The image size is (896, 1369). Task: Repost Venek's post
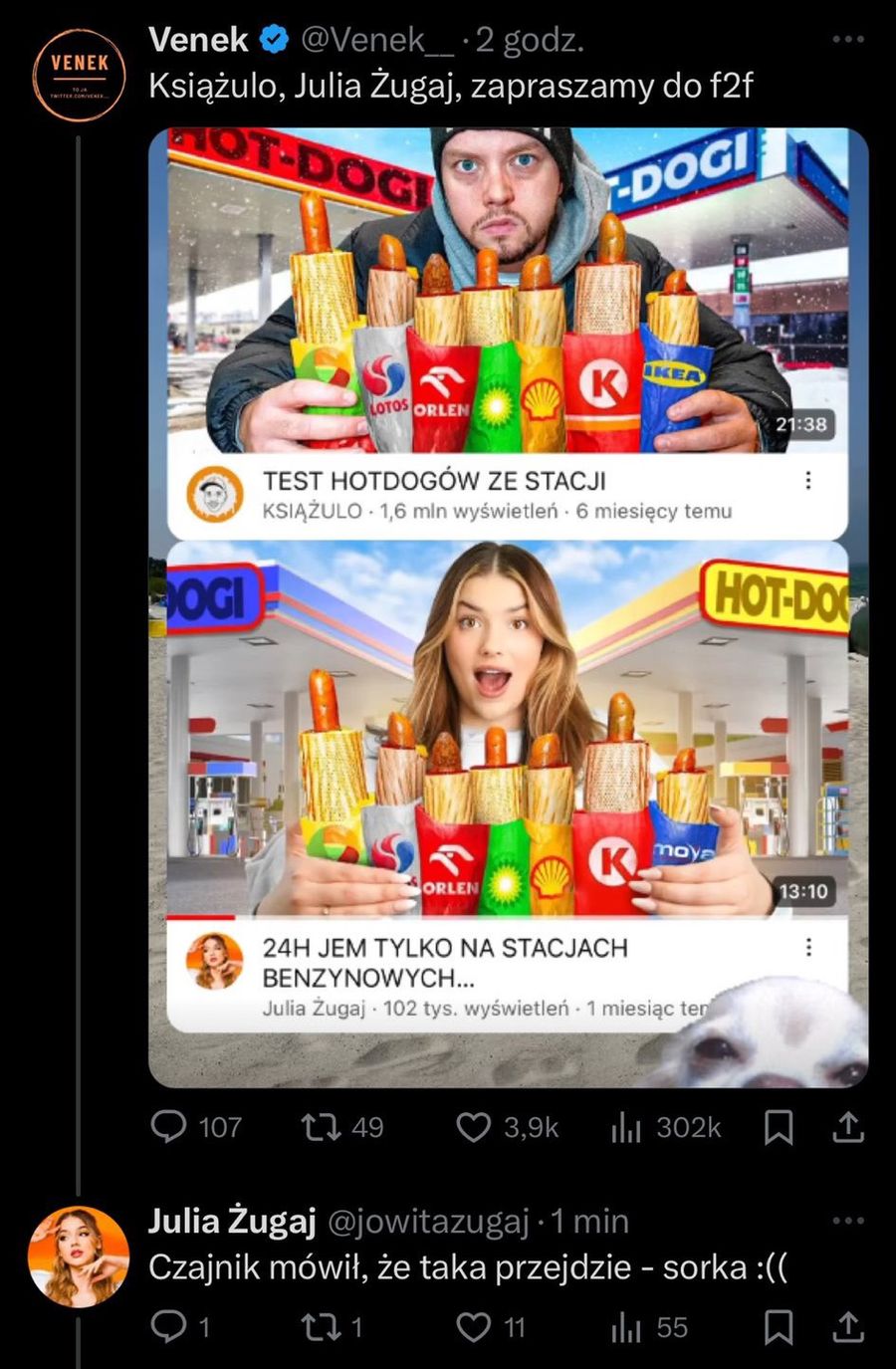(x=322, y=1126)
